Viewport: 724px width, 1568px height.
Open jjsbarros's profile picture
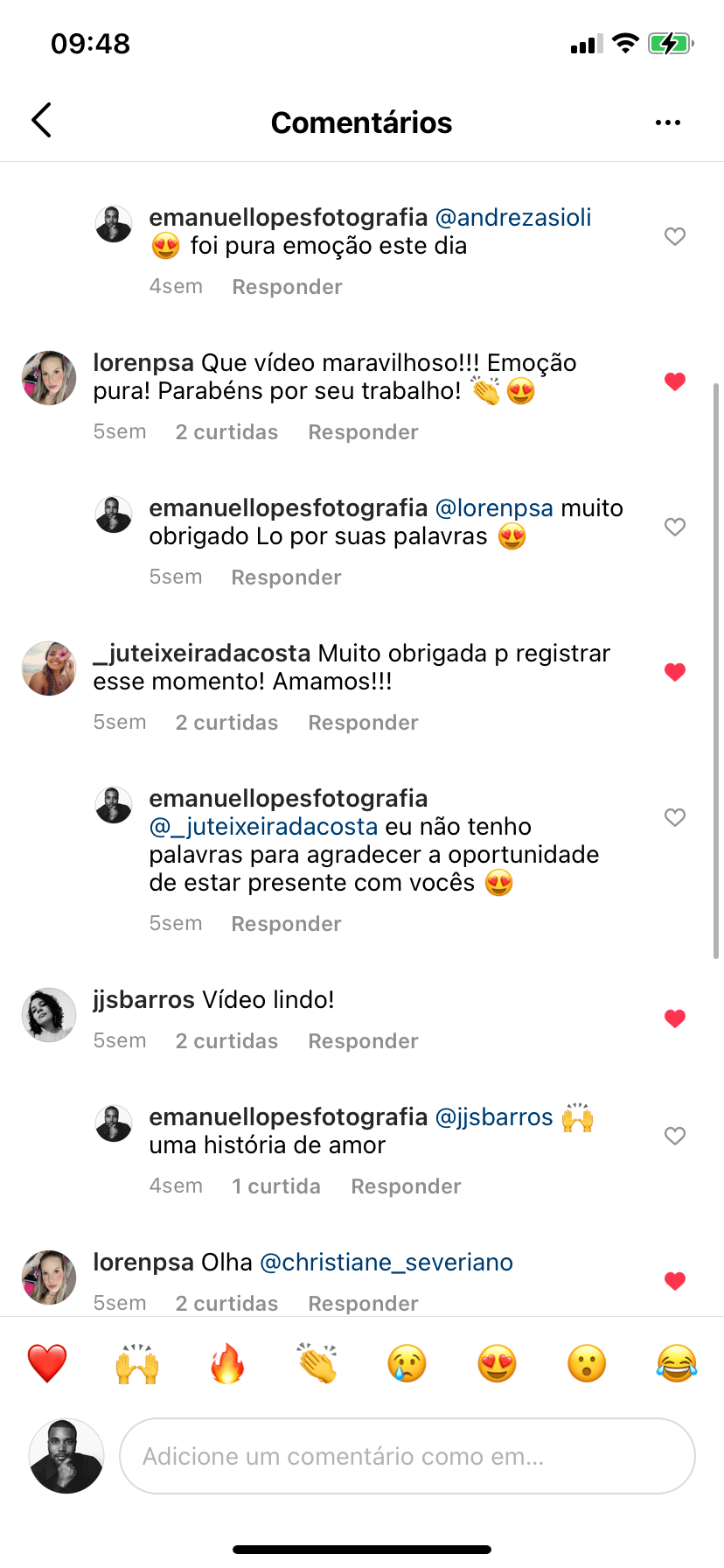click(49, 1015)
